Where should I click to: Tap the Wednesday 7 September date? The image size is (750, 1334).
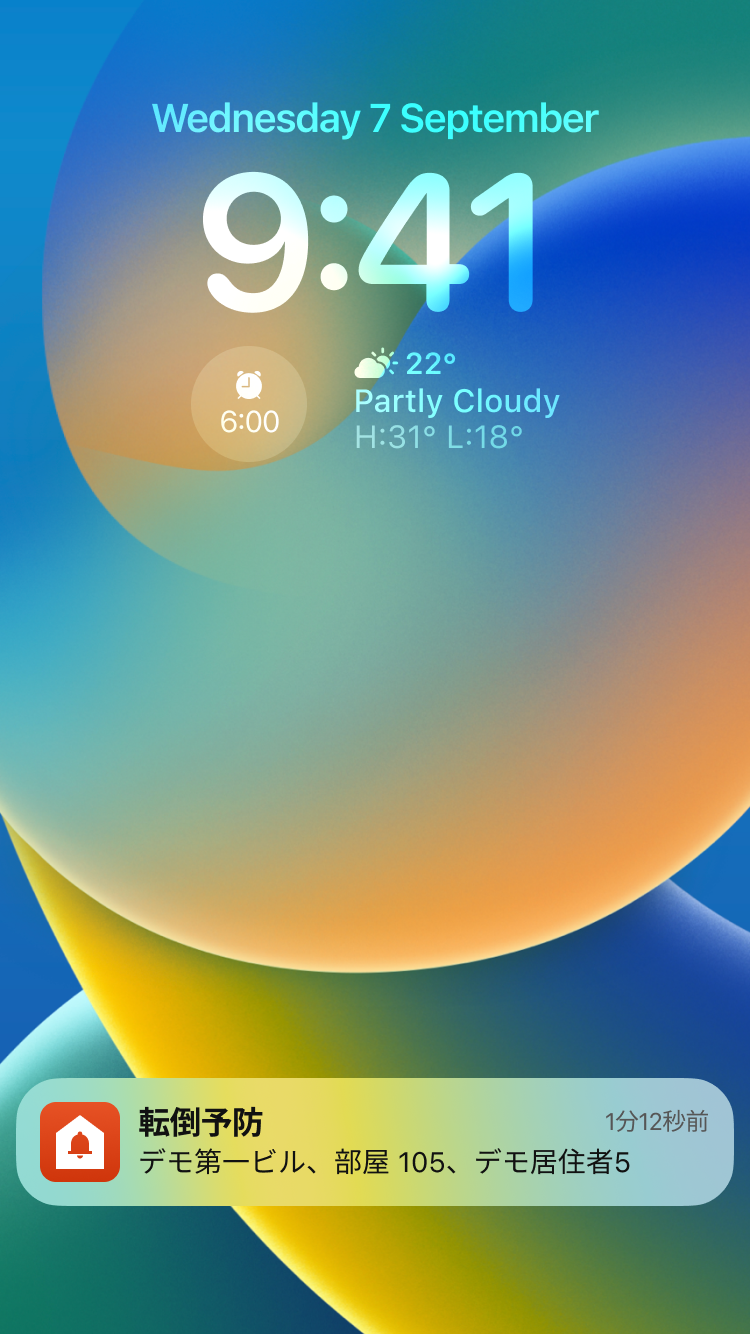(375, 119)
